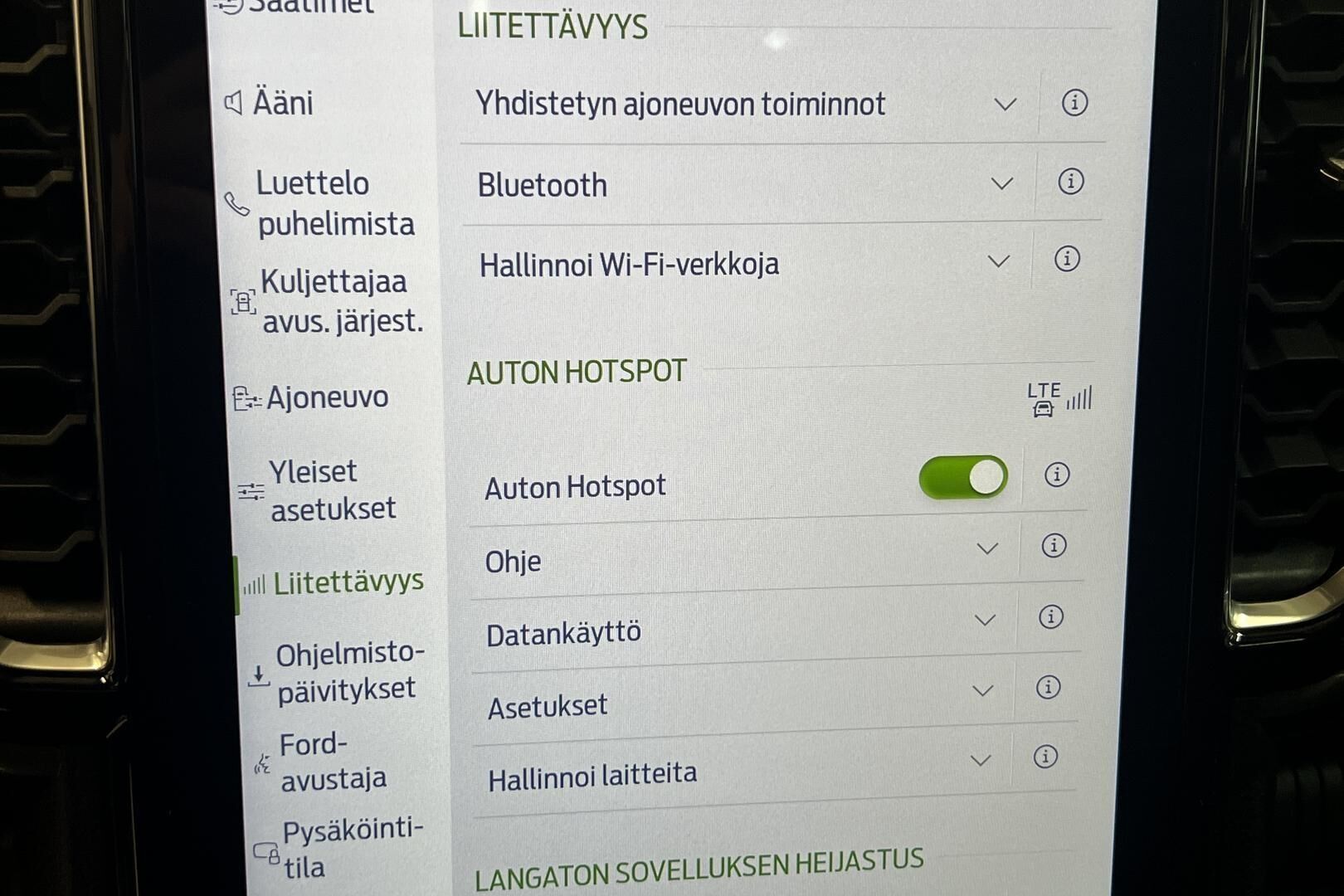Expand the Bluetooth settings row
Image resolution: width=1344 pixels, height=896 pixels.
click(1001, 183)
